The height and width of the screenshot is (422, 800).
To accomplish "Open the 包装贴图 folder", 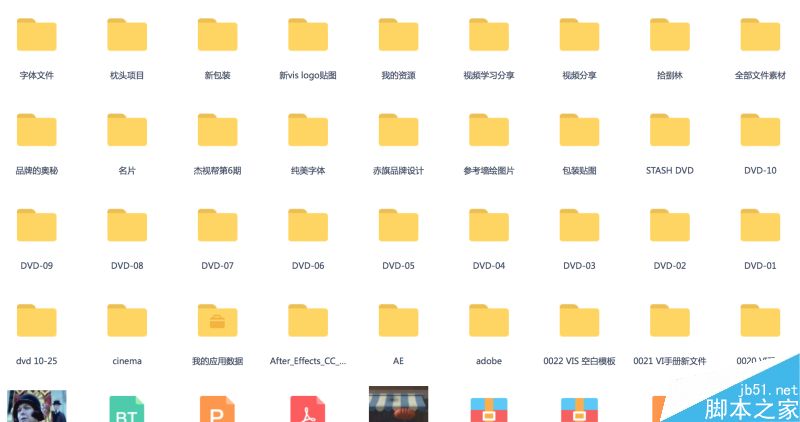I will point(579,131).
